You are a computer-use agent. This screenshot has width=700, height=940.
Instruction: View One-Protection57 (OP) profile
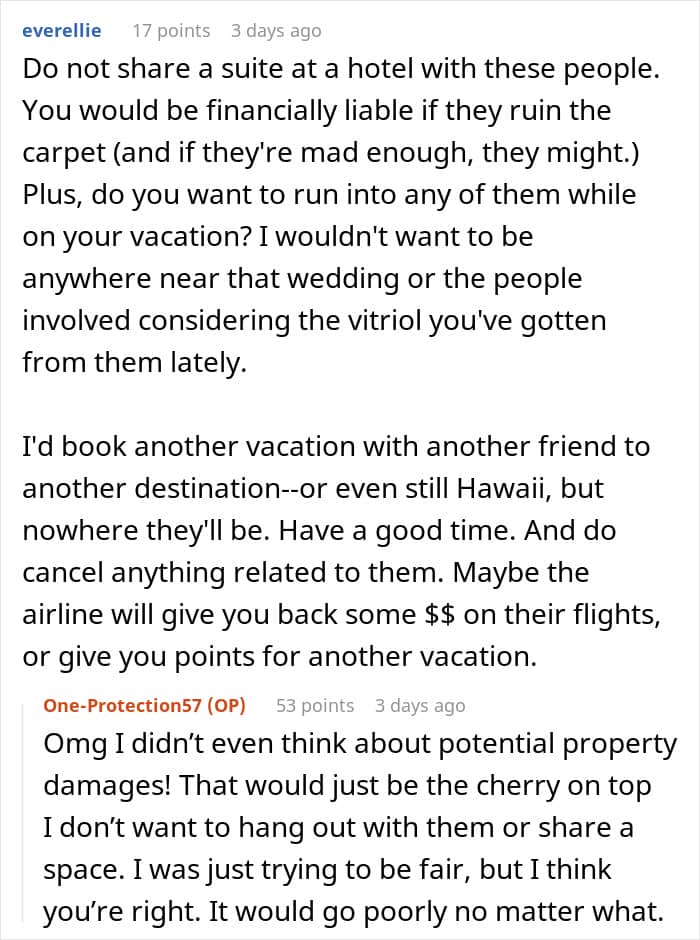[144, 705]
